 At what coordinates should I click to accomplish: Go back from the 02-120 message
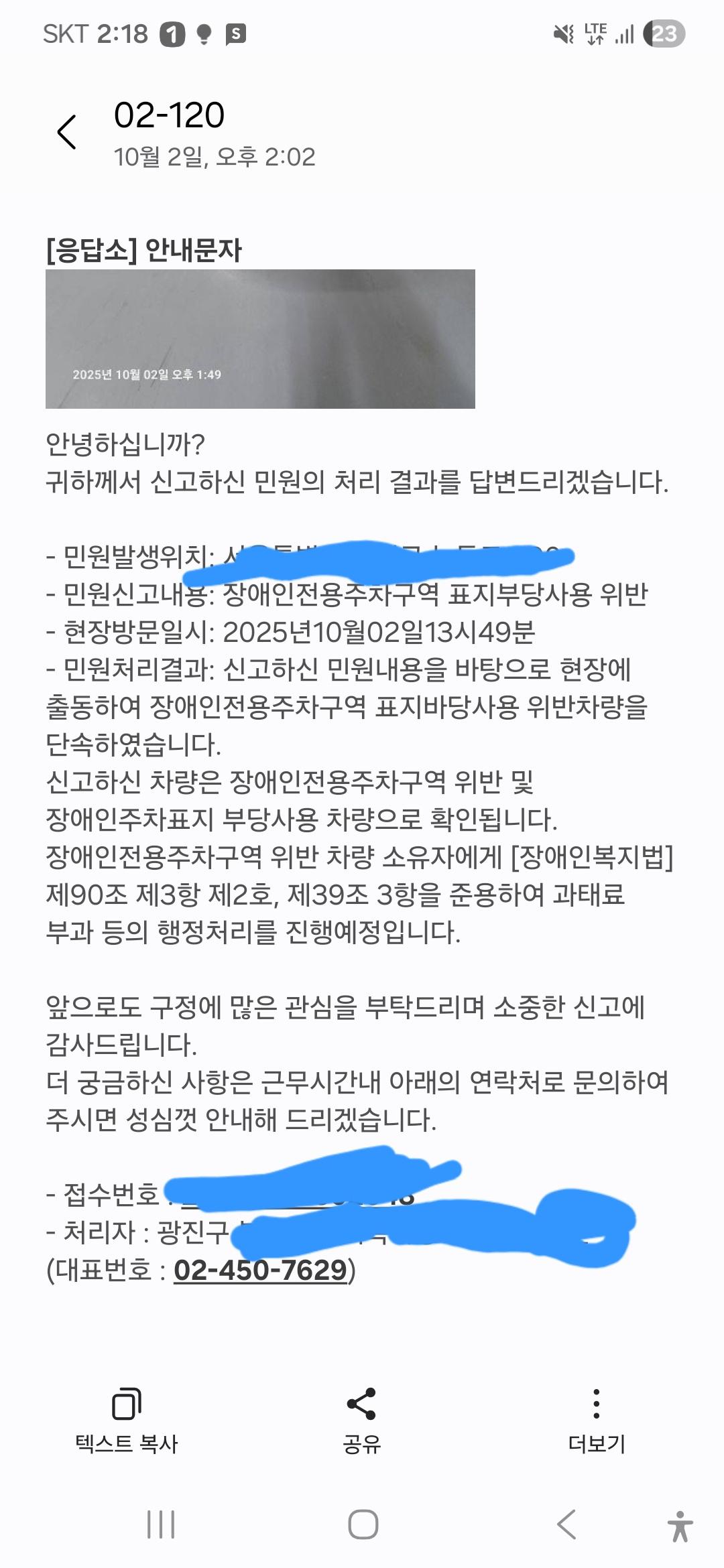pos(67,132)
